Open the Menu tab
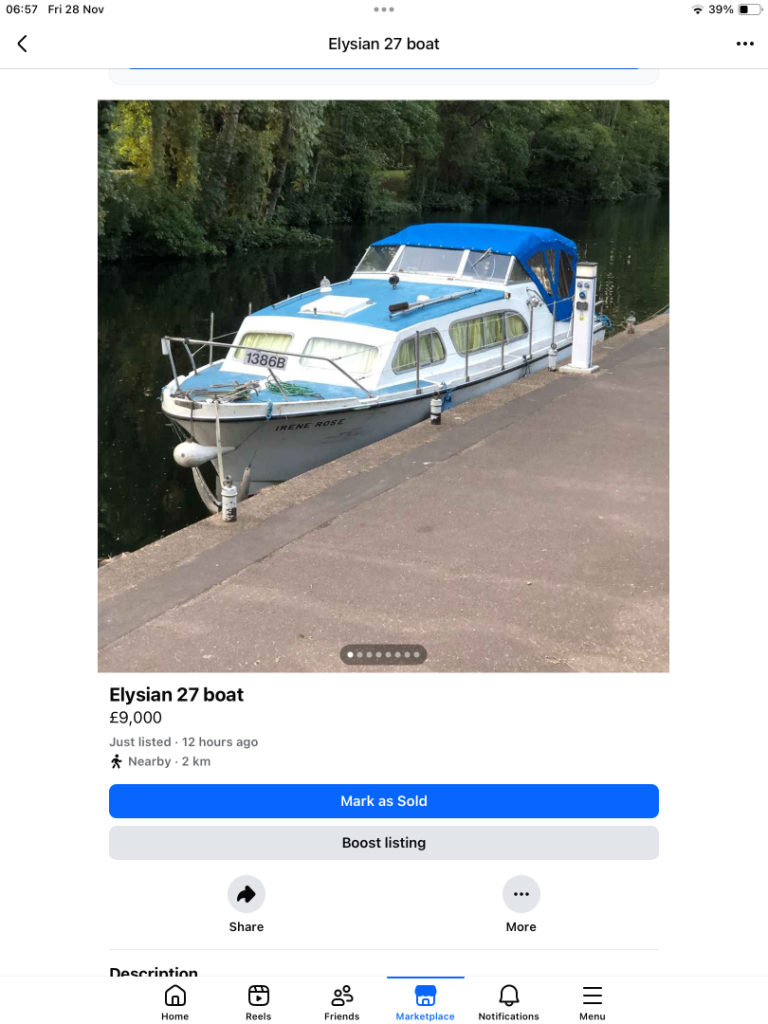This screenshot has width=768, height=1024. click(x=592, y=1002)
